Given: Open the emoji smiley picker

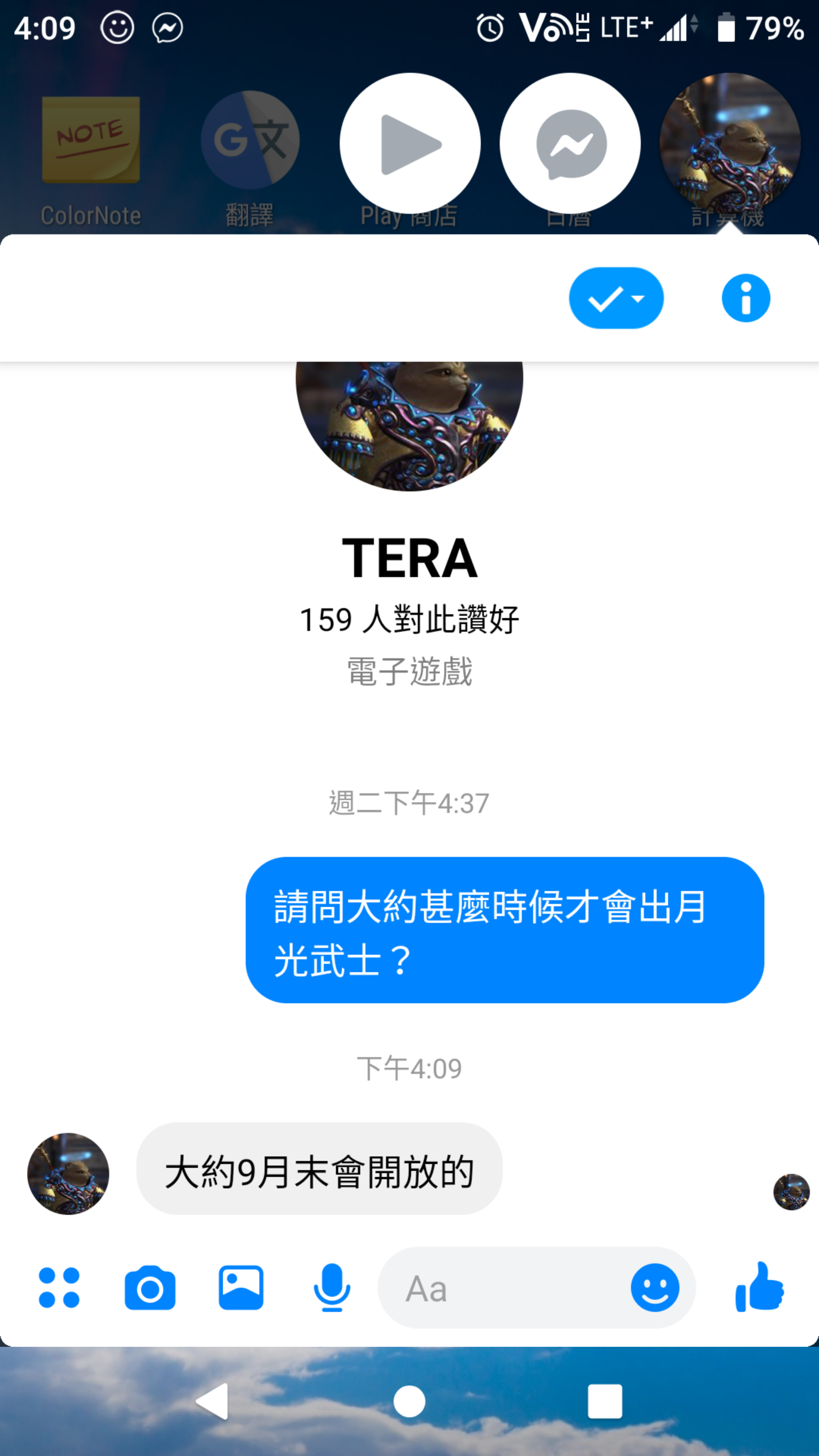Looking at the screenshot, I should (655, 1288).
